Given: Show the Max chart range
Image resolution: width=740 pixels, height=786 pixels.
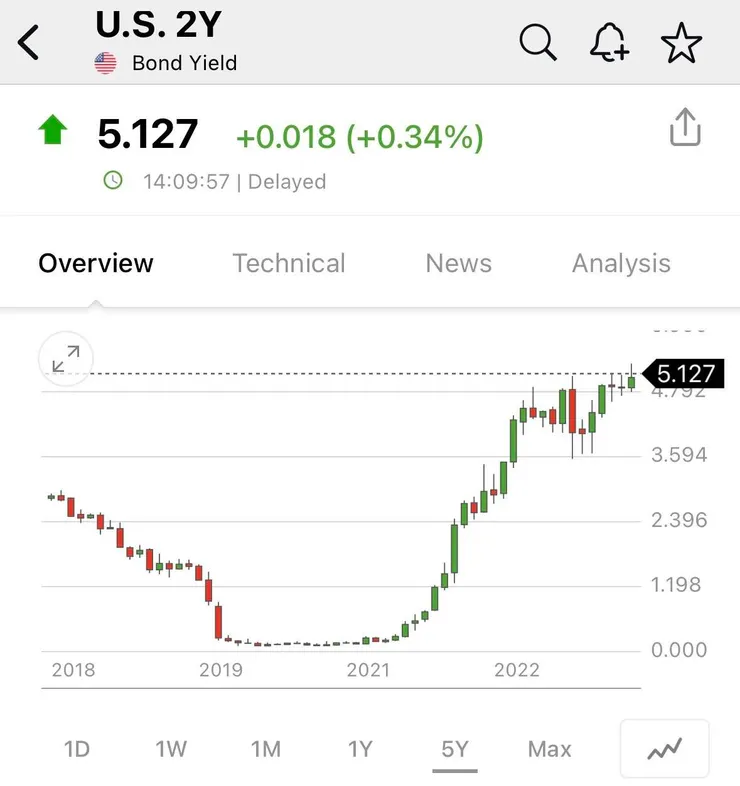Looking at the screenshot, I should click(x=549, y=749).
